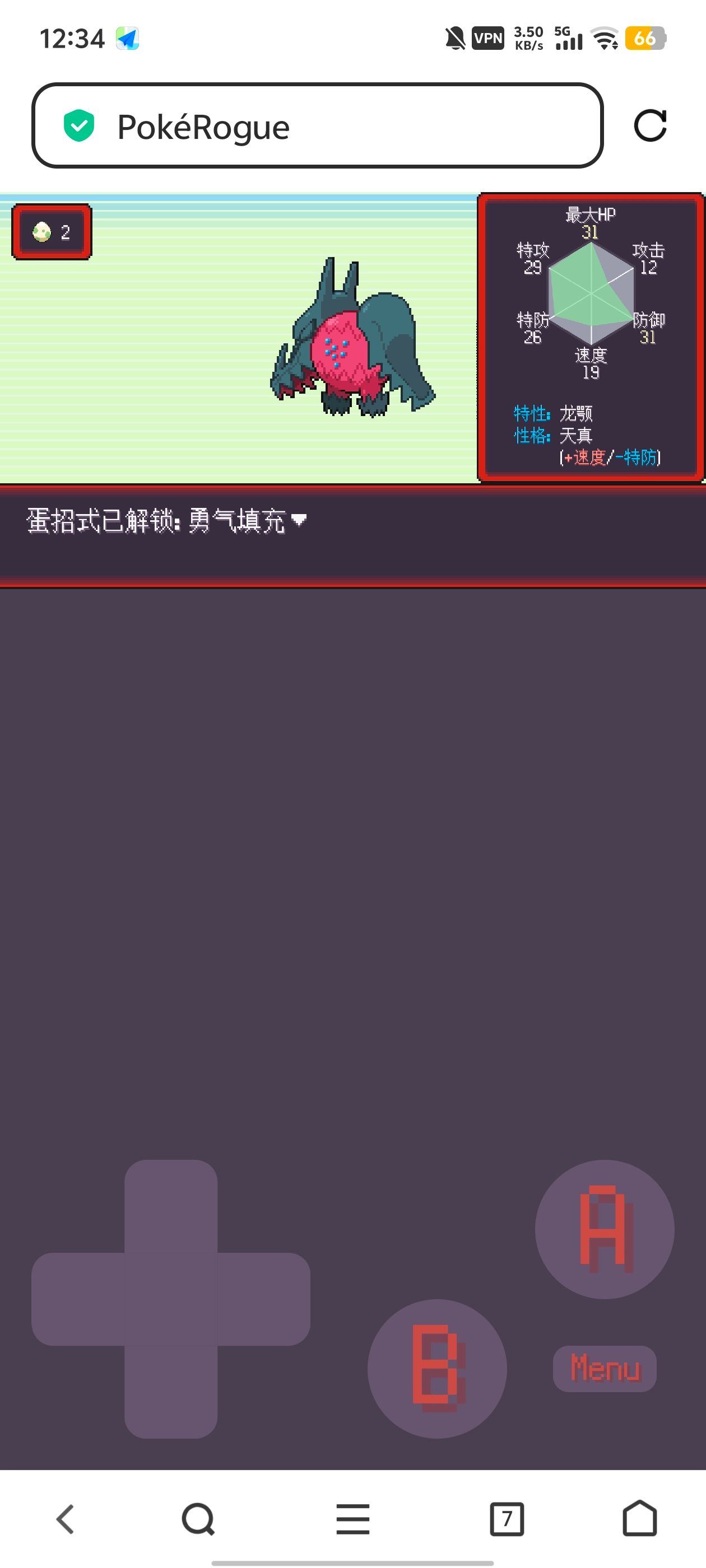Tap the up arrow on the D-pad
This screenshot has height=1568, width=706.
pyautogui.click(x=170, y=1205)
